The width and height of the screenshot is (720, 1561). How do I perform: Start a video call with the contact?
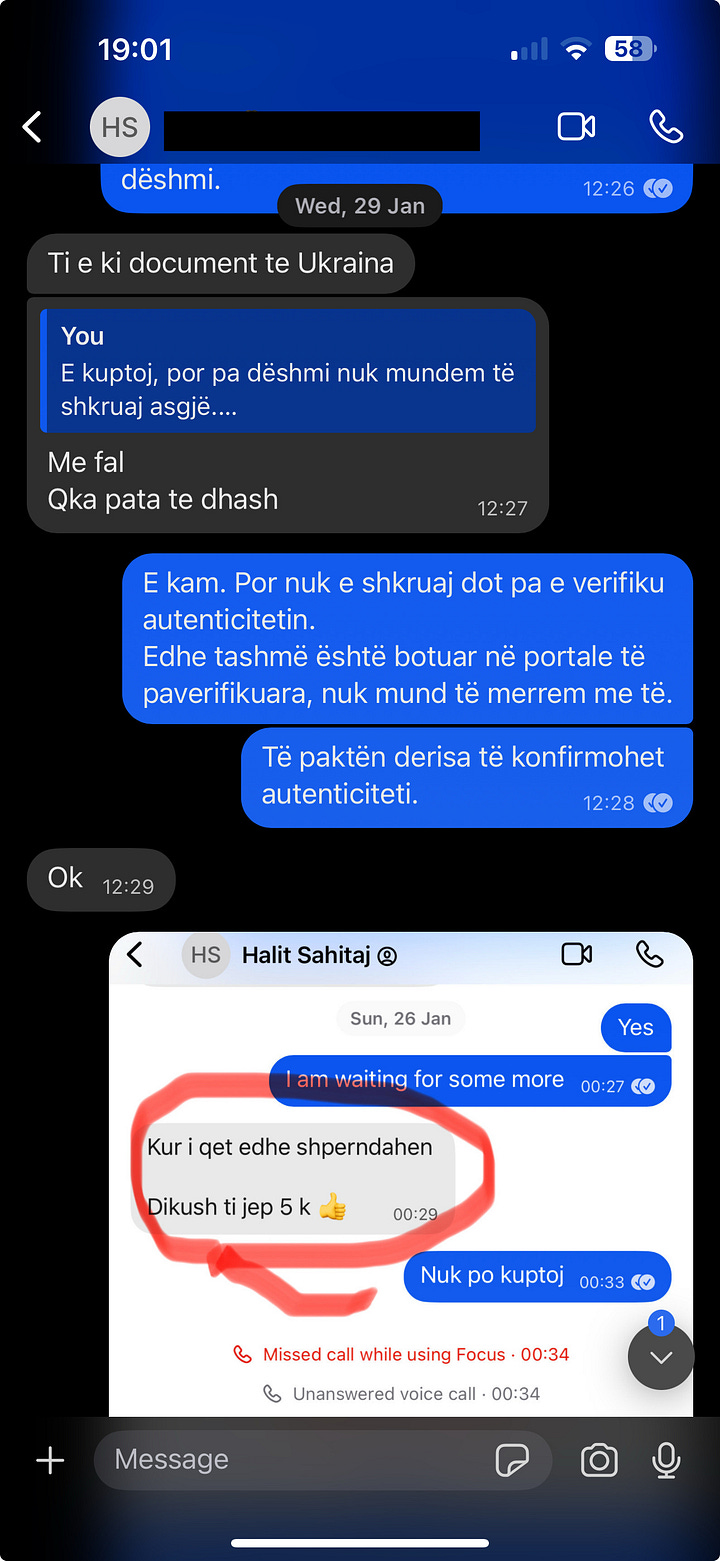(x=576, y=126)
